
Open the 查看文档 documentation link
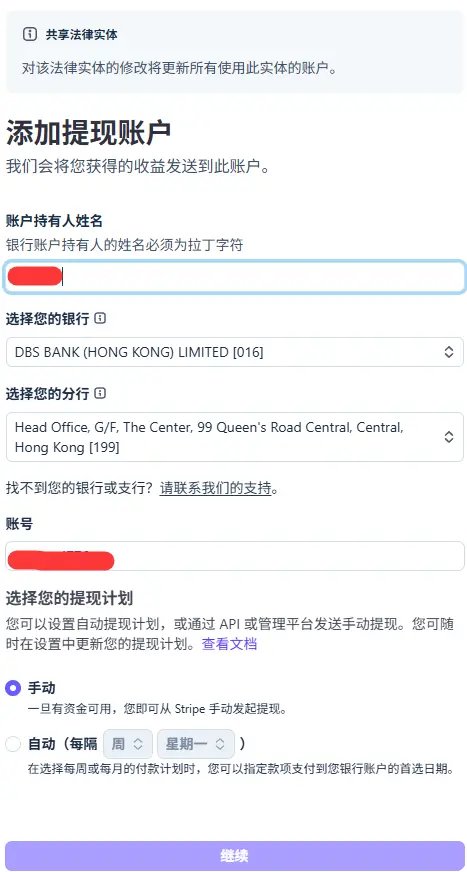click(x=229, y=644)
